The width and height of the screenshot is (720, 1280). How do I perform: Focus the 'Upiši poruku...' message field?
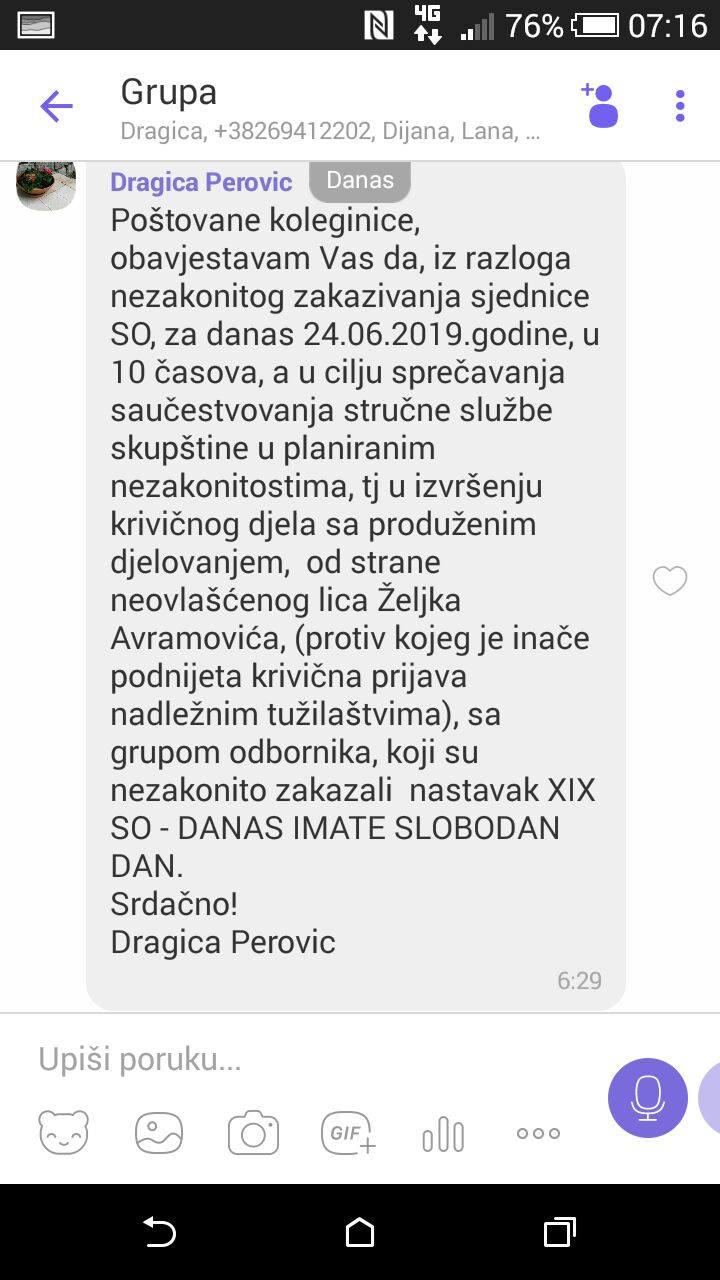[300, 1060]
